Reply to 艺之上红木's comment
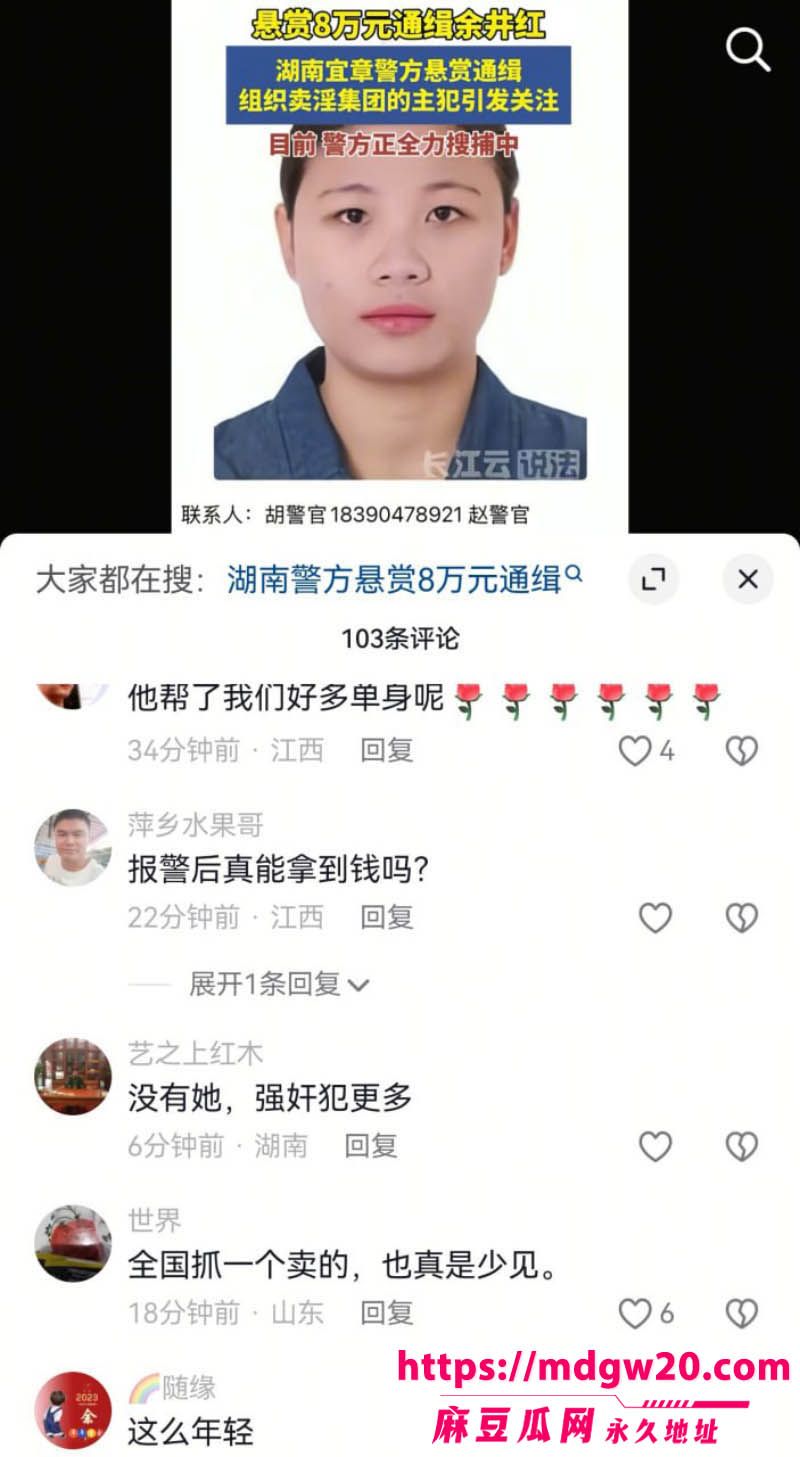The width and height of the screenshot is (800, 1457). pyautogui.click(x=371, y=1145)
